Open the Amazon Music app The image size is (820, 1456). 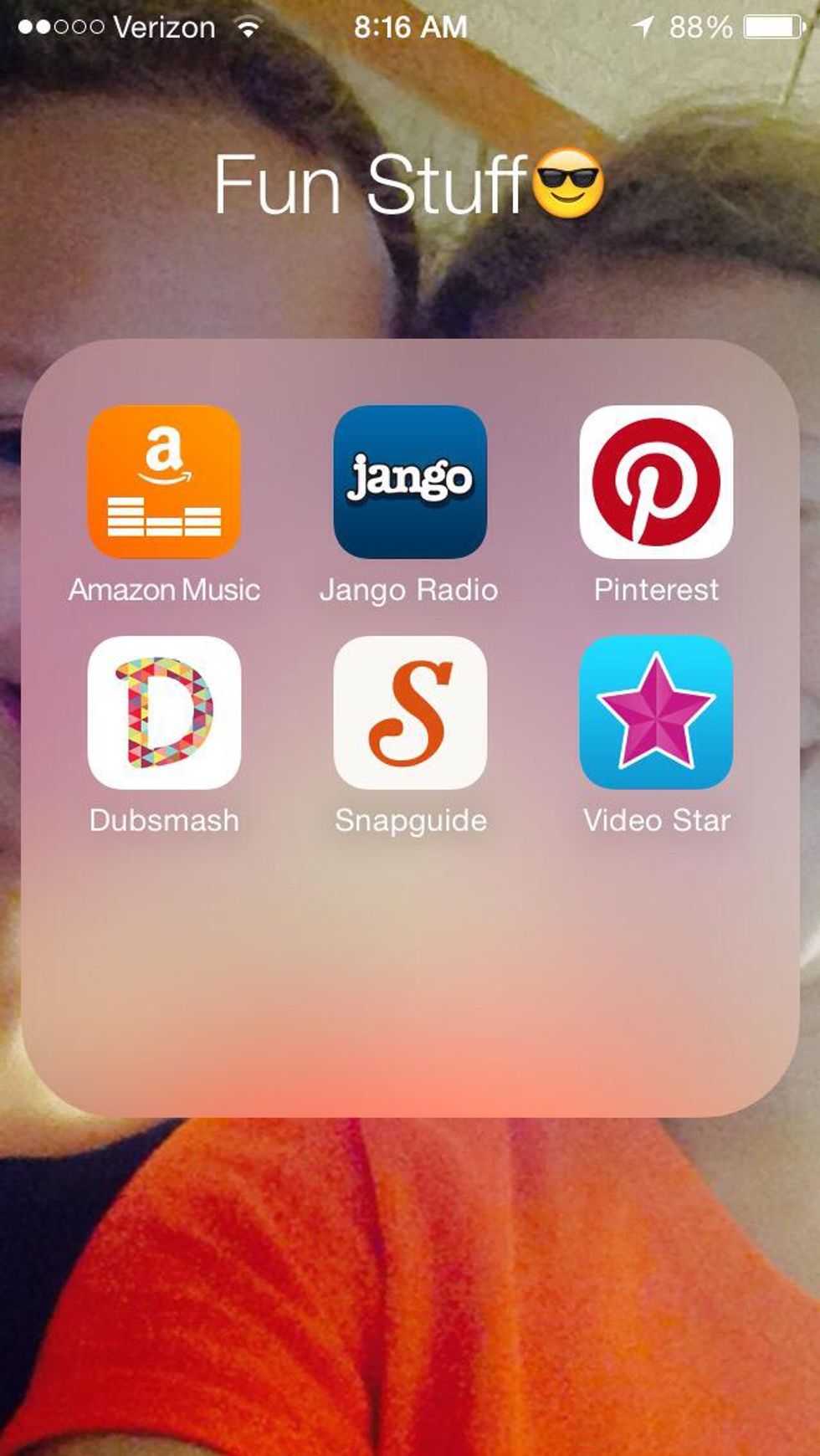(164, 482)
